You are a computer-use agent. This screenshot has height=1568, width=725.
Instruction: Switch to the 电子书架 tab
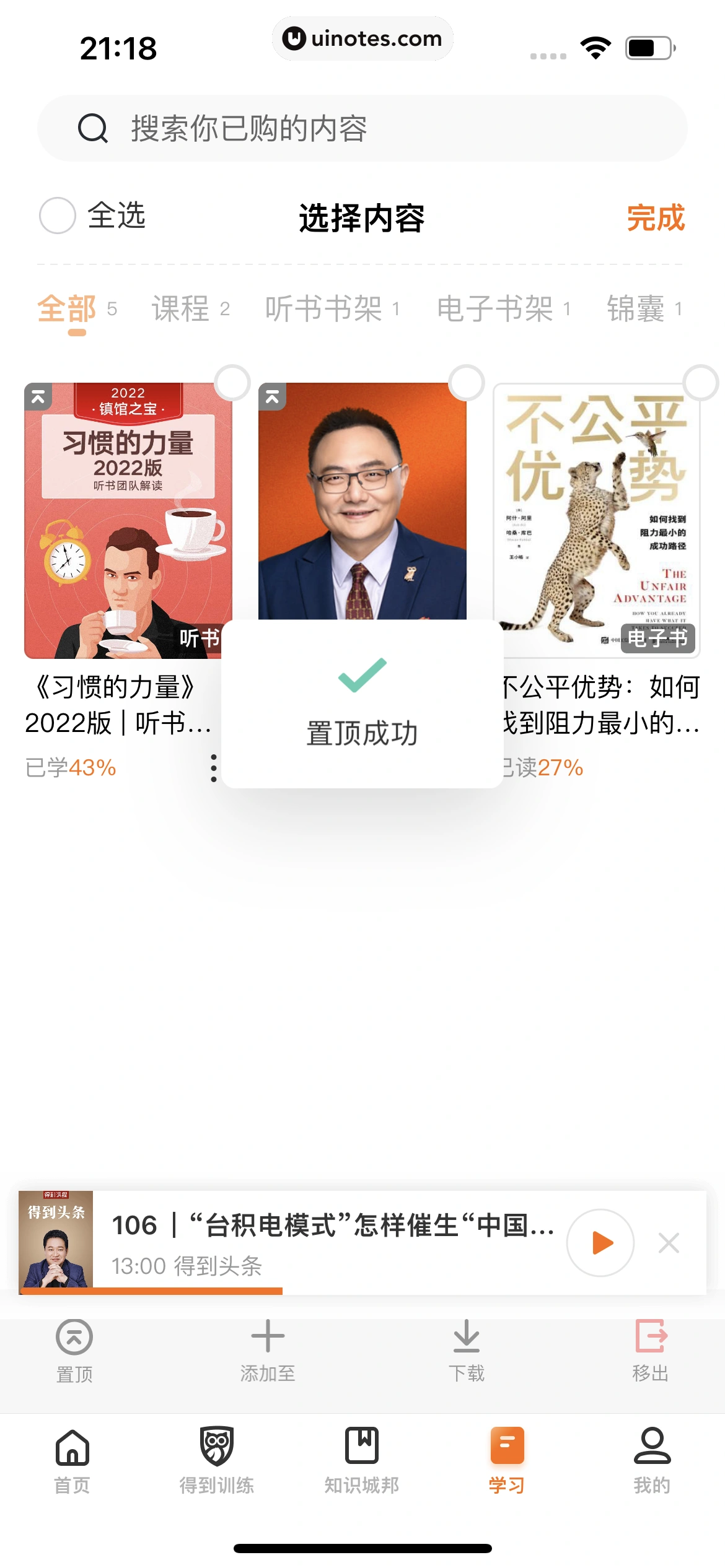click(x=495, y=308)
